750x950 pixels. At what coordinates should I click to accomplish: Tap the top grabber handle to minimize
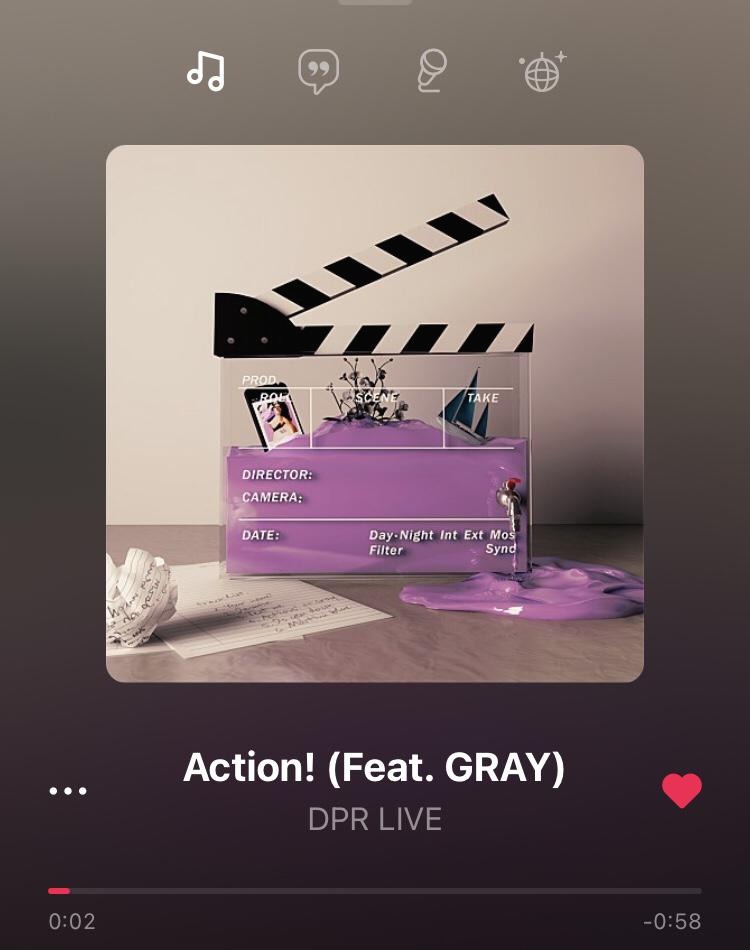[375, 3]
